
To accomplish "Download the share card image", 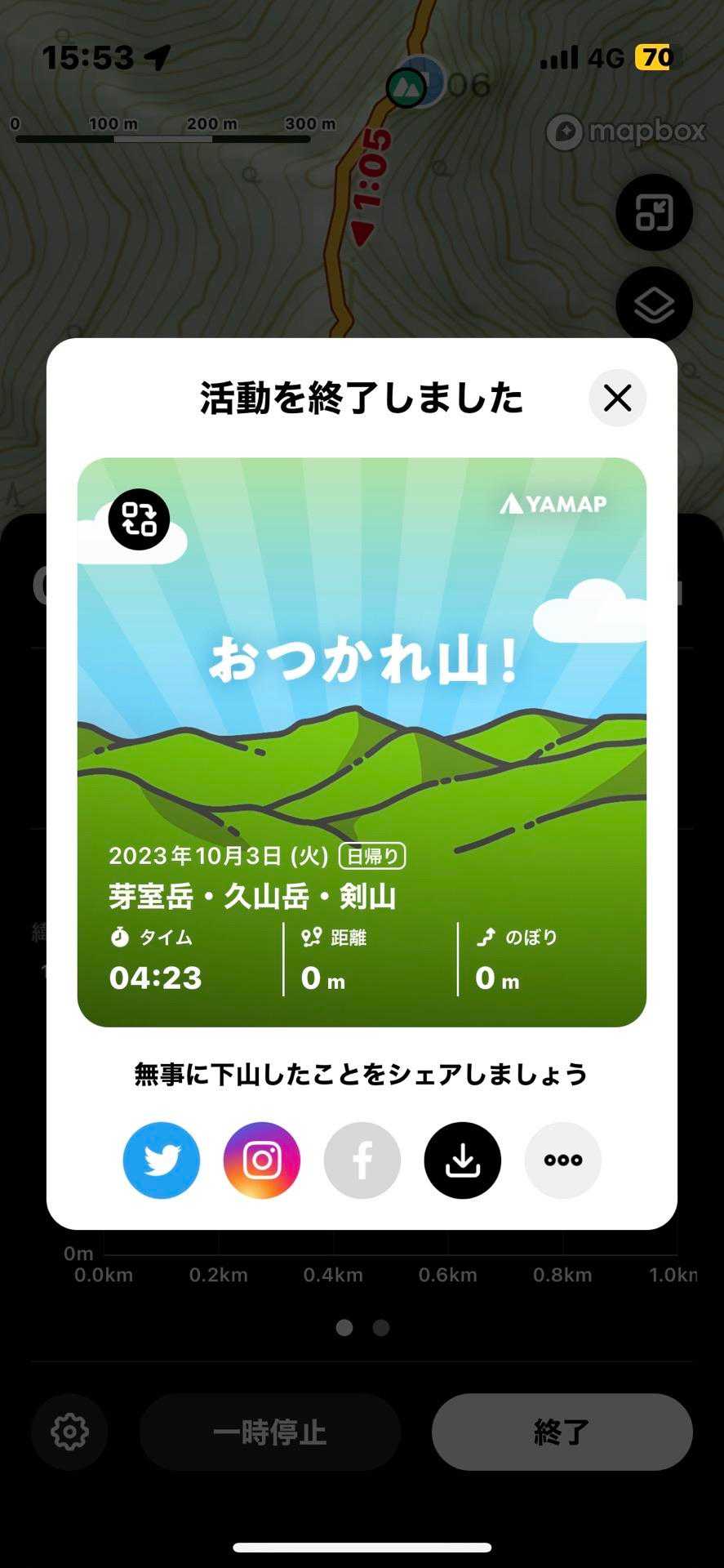I will [463, 1160].
